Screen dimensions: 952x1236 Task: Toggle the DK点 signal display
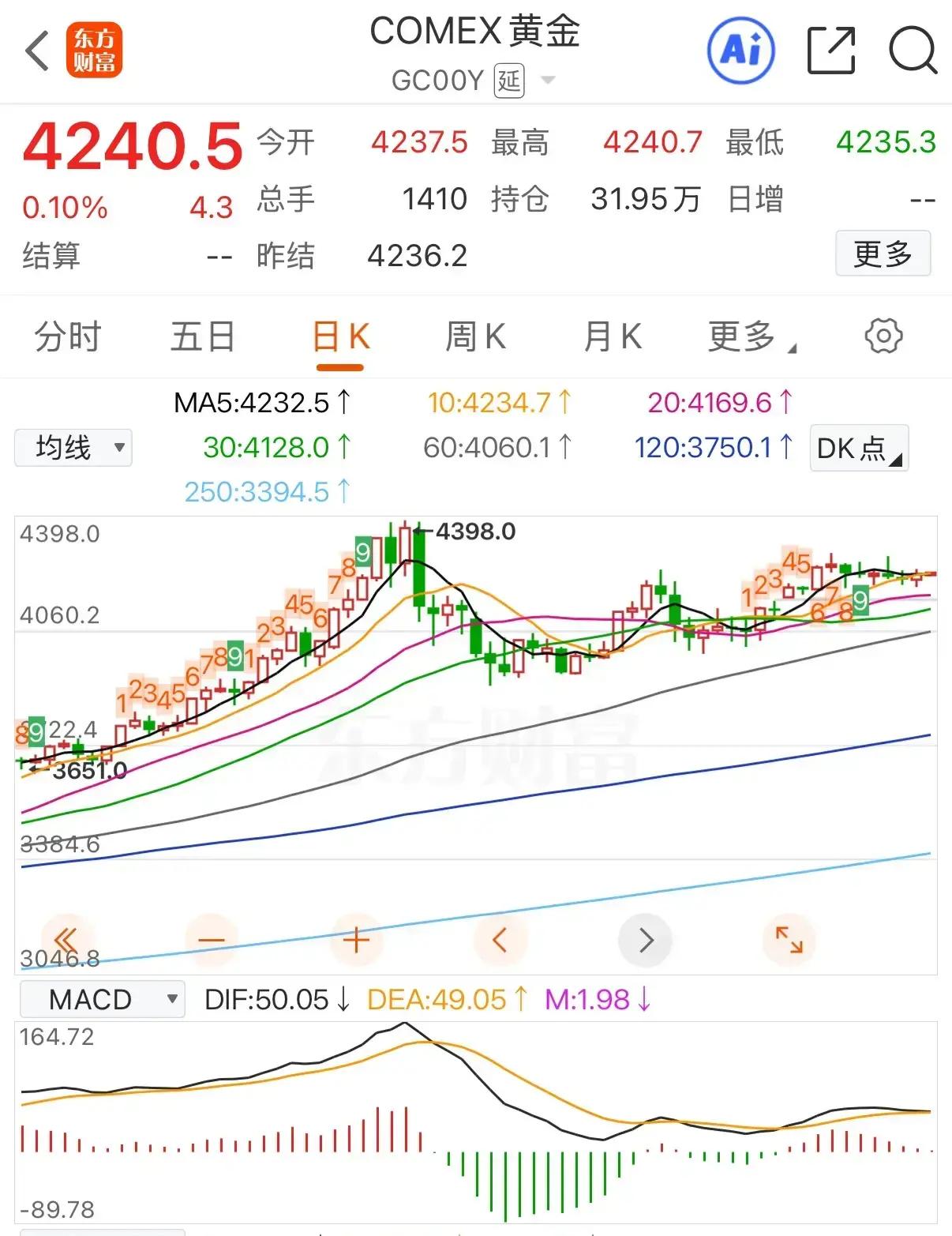[857, 448]
